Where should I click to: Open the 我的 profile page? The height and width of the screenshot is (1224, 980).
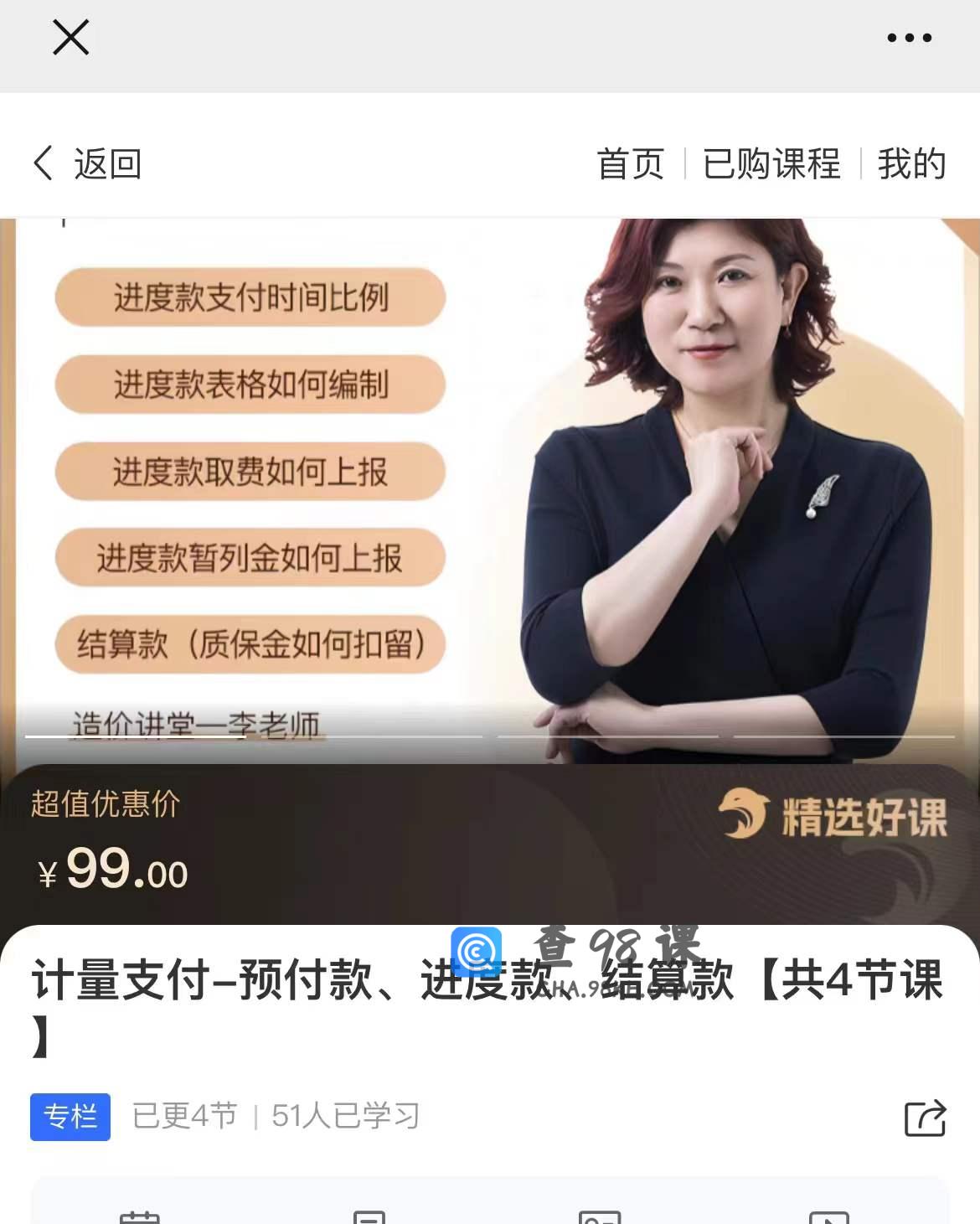(x=911, y=163)
